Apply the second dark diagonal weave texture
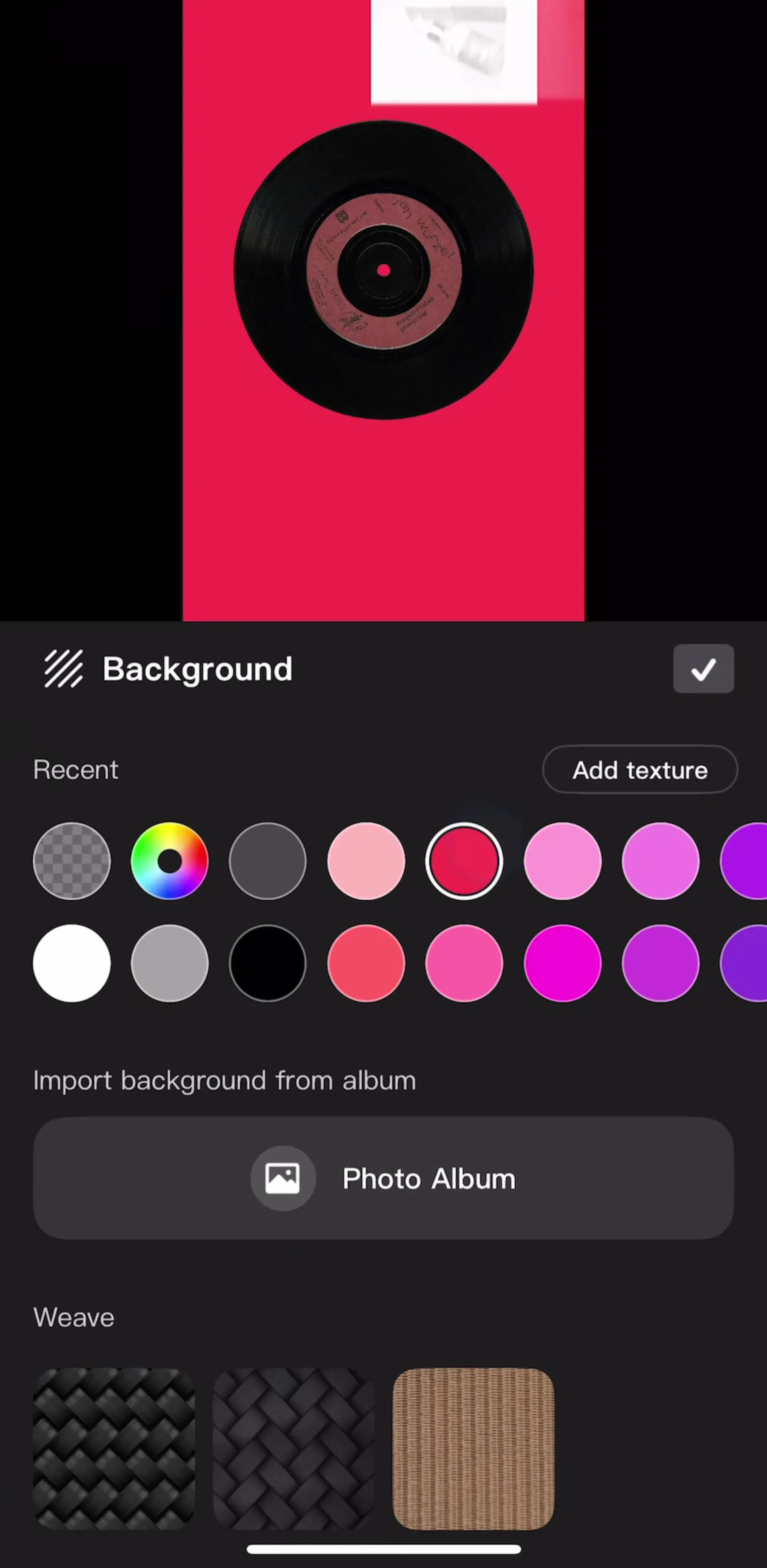This screenshot has width=767, height=1568. point(293,1449)
